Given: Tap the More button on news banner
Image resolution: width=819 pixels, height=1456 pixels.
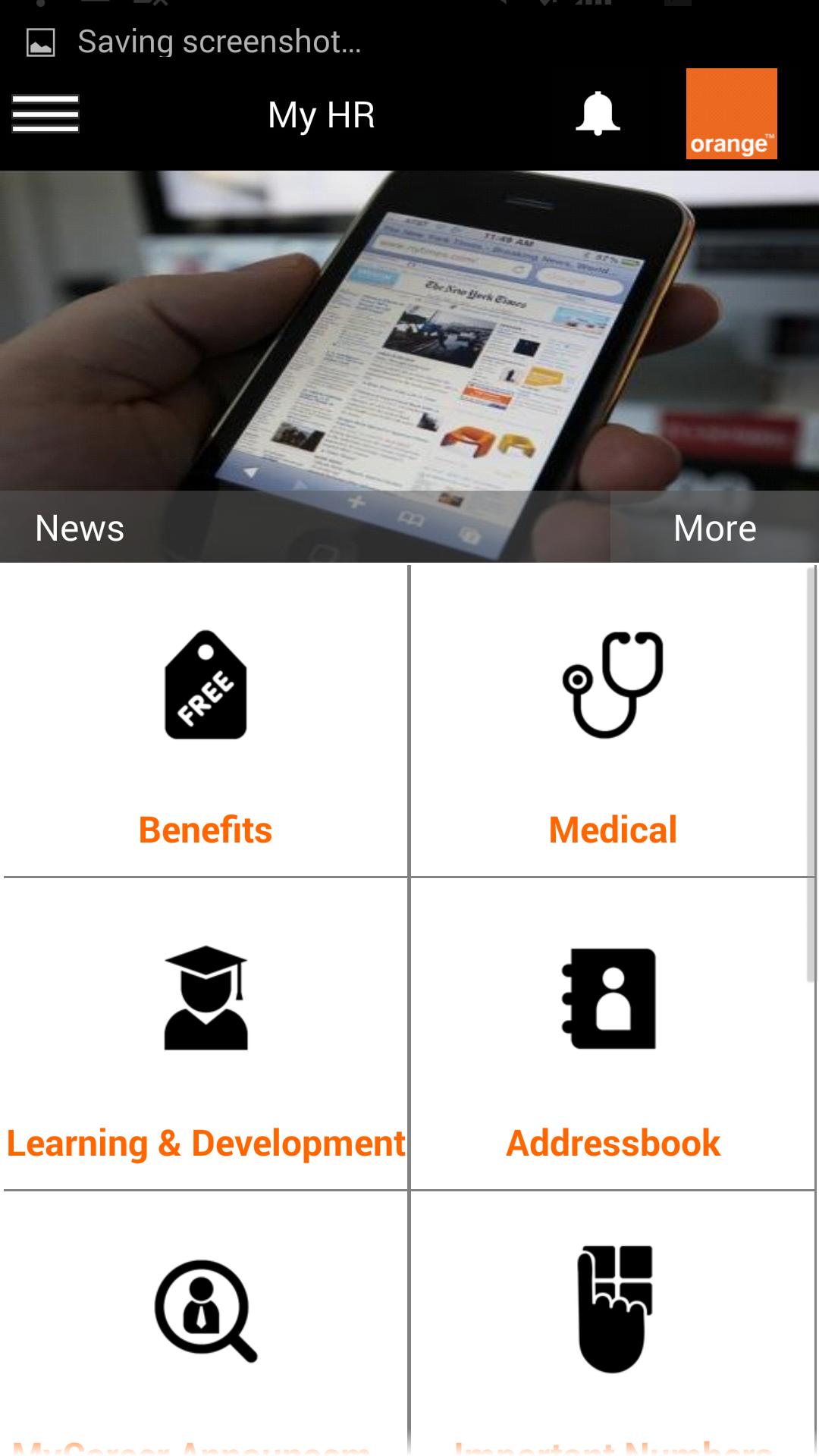Looking at the screenshot, I should (714, 528).
